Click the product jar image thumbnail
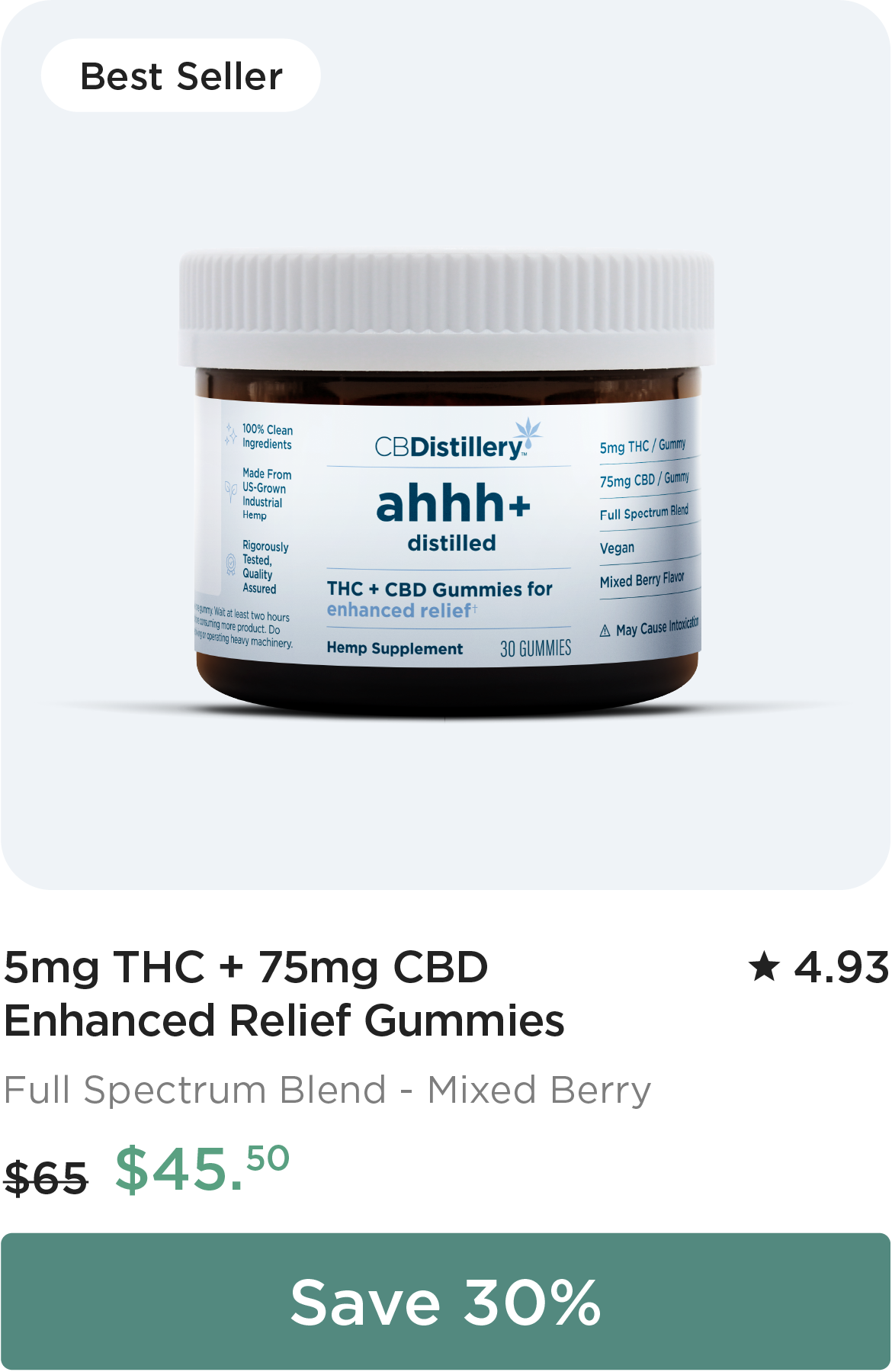 (446, 473)
